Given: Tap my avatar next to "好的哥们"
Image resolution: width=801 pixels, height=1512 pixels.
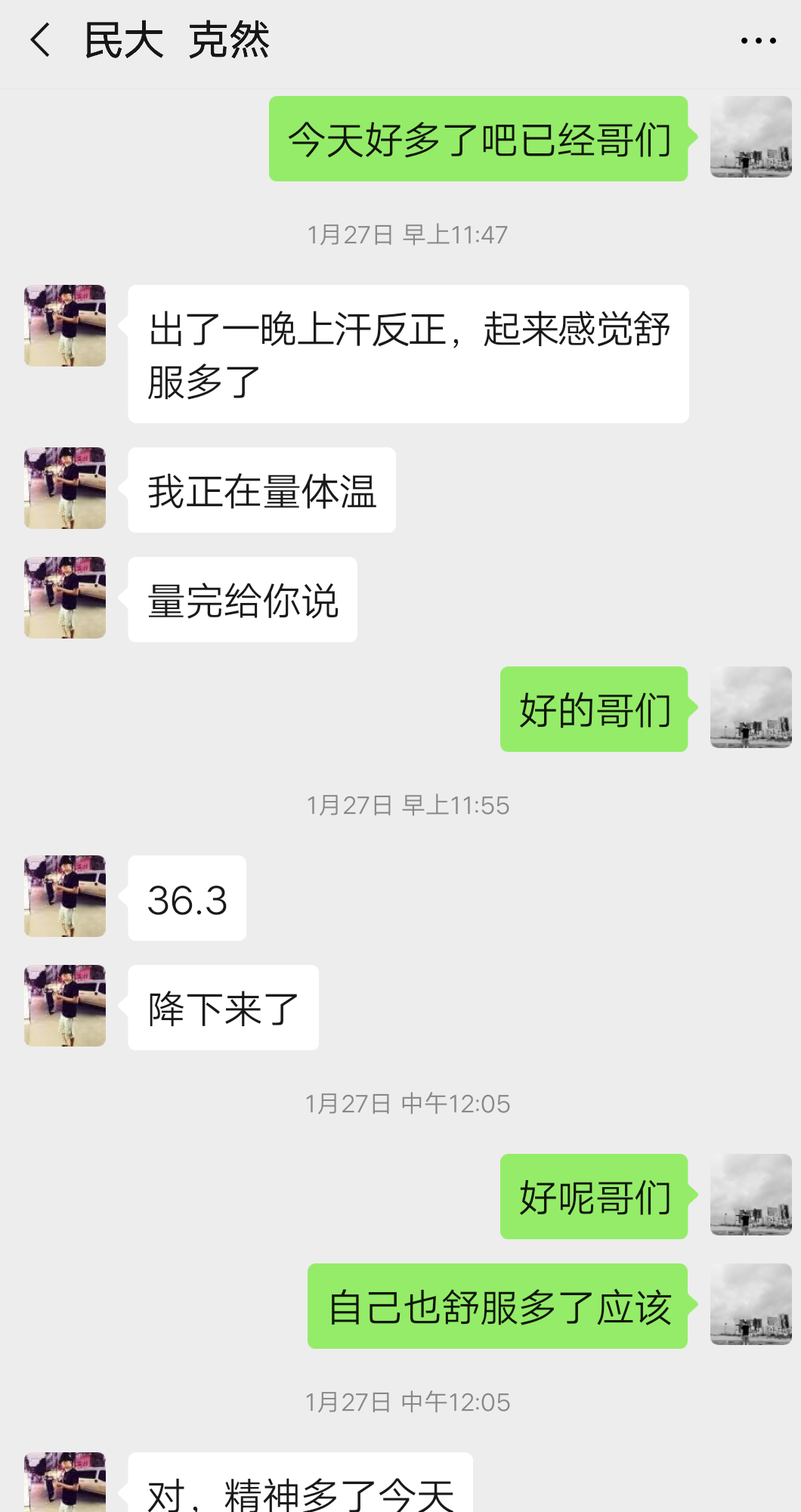Looking at the screenshot, I should pyautogui.click(x=750, y=707).
